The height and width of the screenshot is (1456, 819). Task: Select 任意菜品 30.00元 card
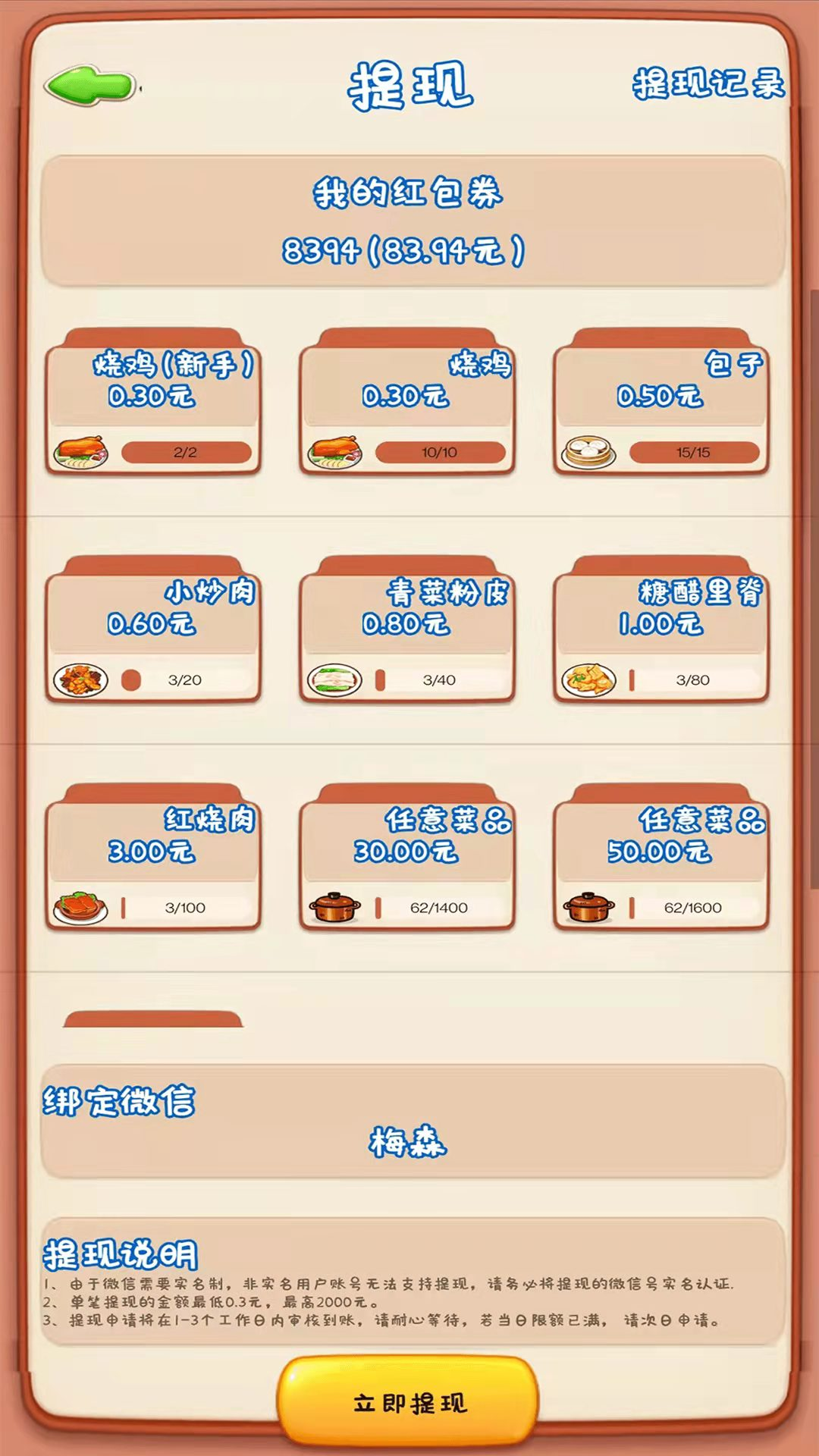pos(407,857)
